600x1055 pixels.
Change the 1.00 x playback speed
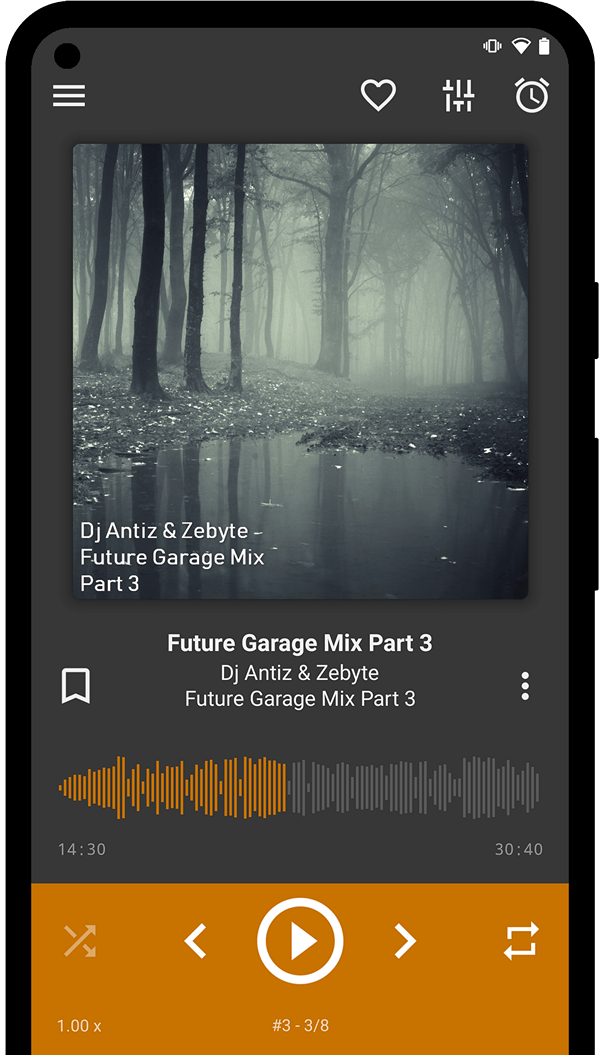pyautogui.click(x=79, y=1026)
